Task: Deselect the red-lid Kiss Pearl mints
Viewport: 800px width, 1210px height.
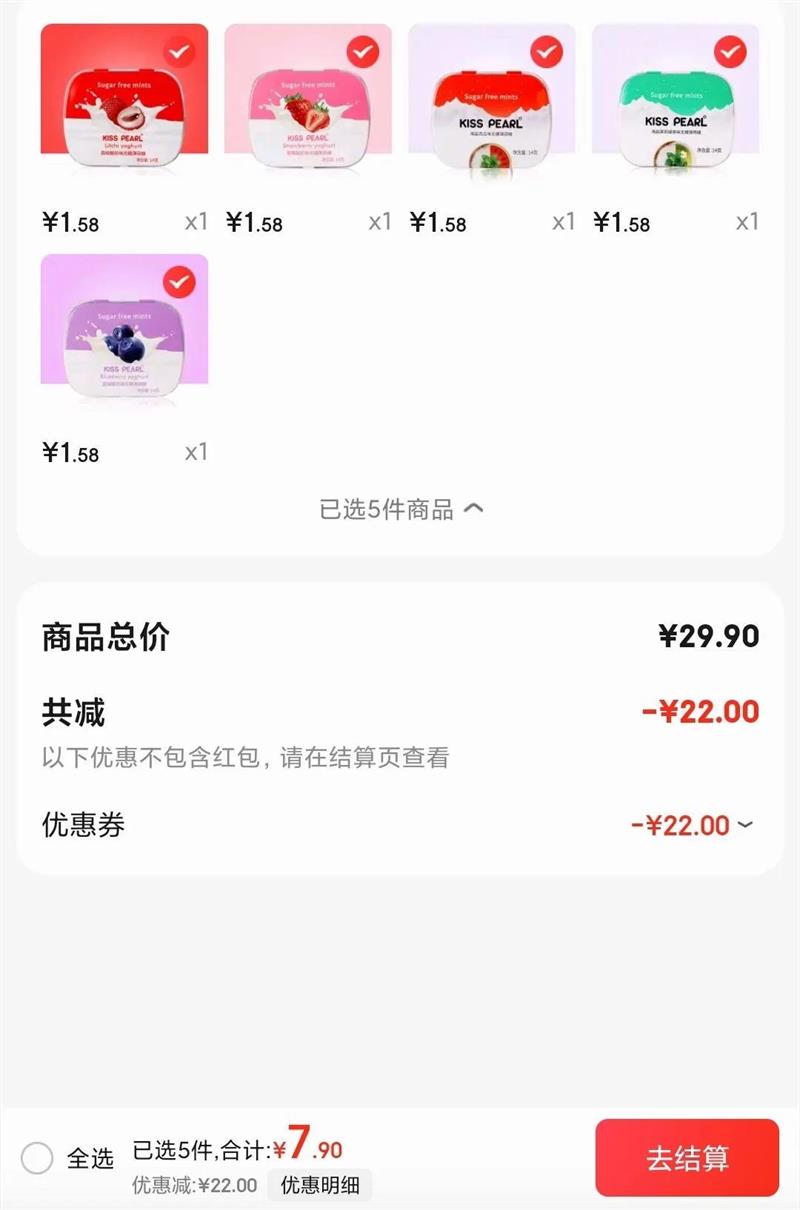Action: tap(546, 53)
